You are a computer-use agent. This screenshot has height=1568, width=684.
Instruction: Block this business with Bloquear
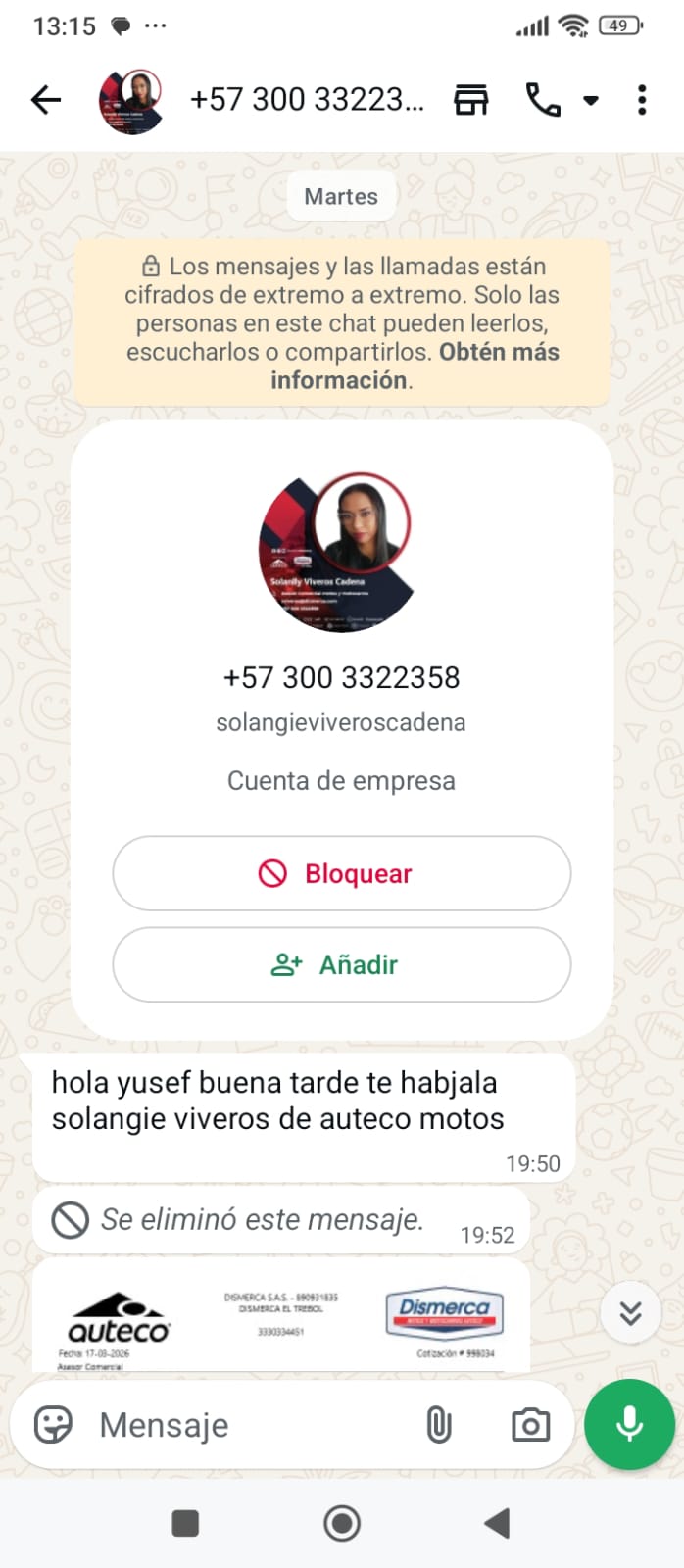tap(341, 873)
